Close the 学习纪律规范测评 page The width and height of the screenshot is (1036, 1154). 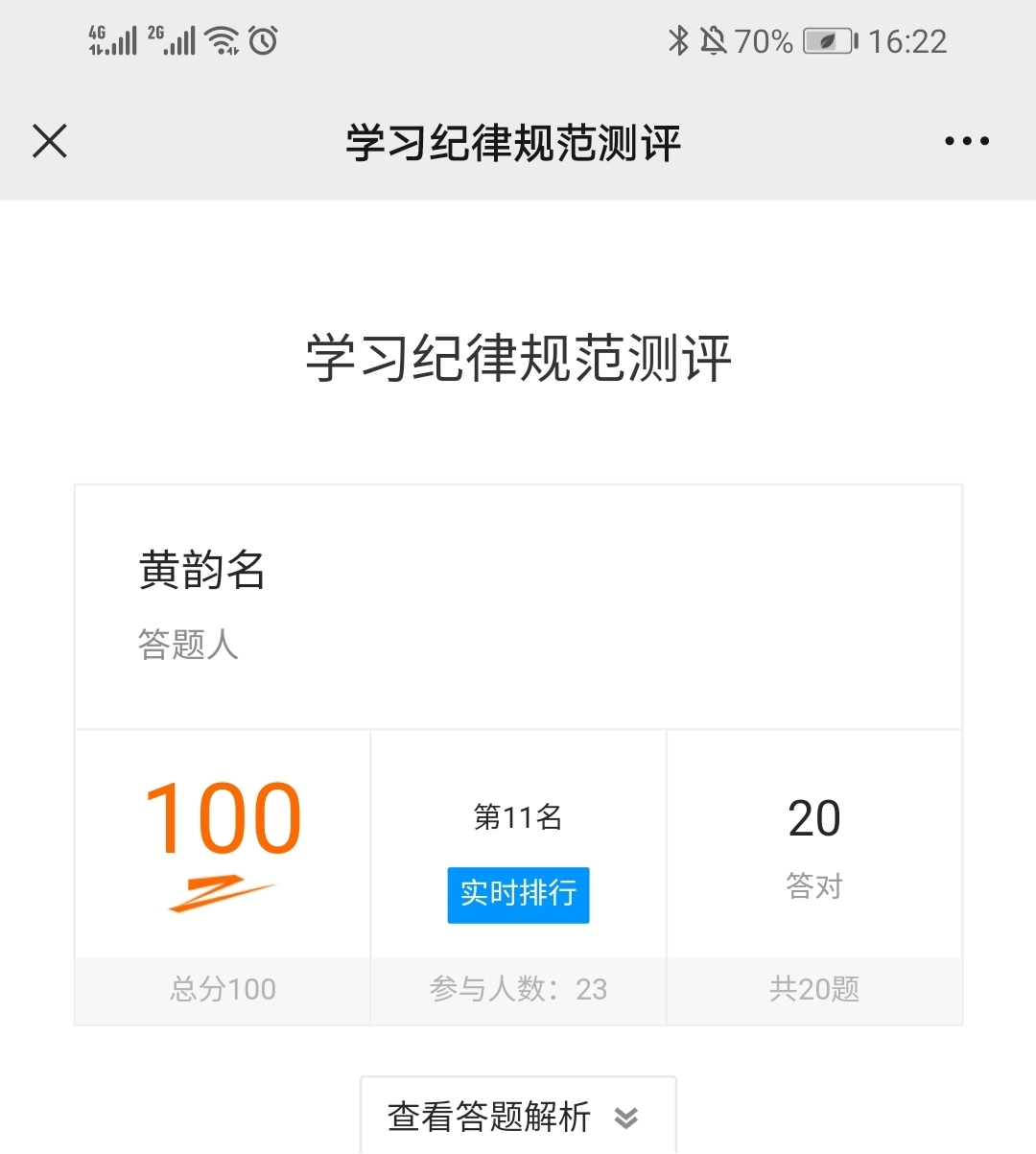(x=50, y=141)
